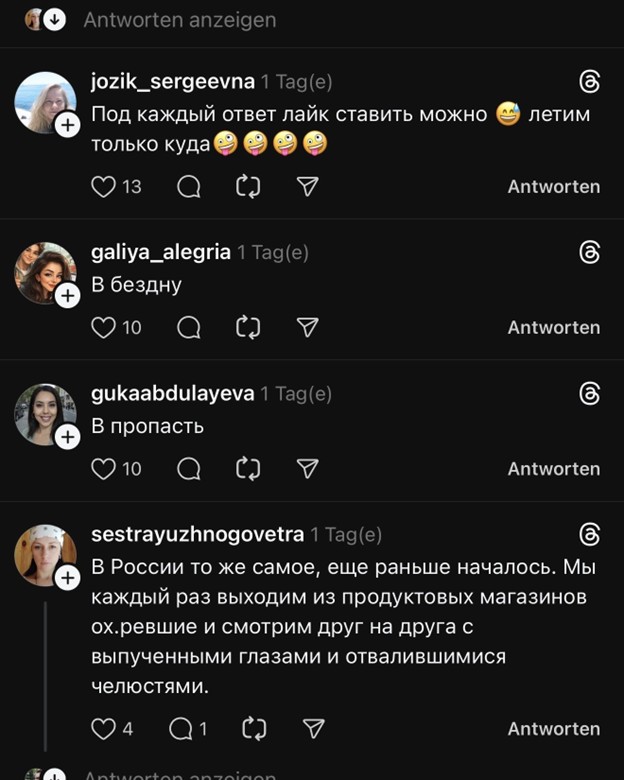This screenshot has width=624, height=780.
Task: Reply to gukaabdulayeva with Antworten
Action: 553,469
